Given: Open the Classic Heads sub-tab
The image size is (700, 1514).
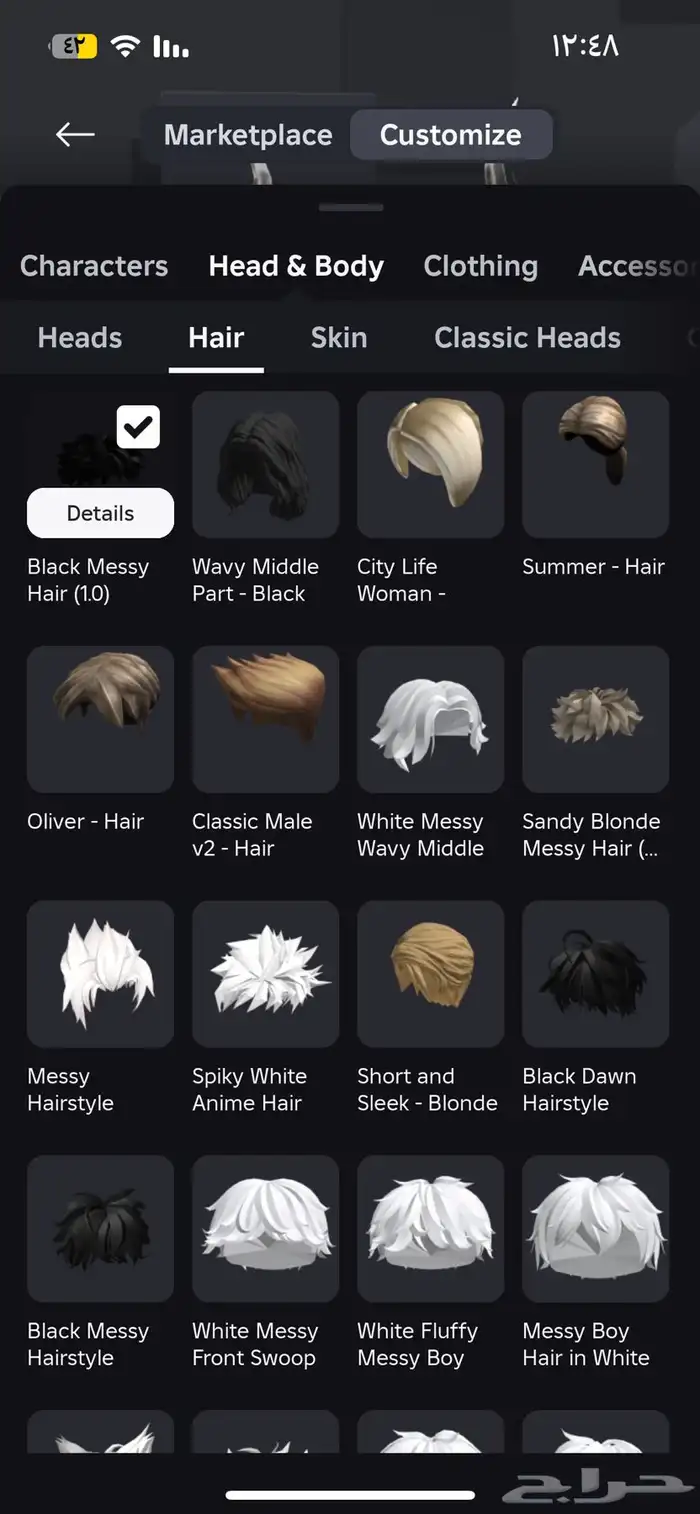Looking at the screenshot, I should pos(527,338).
